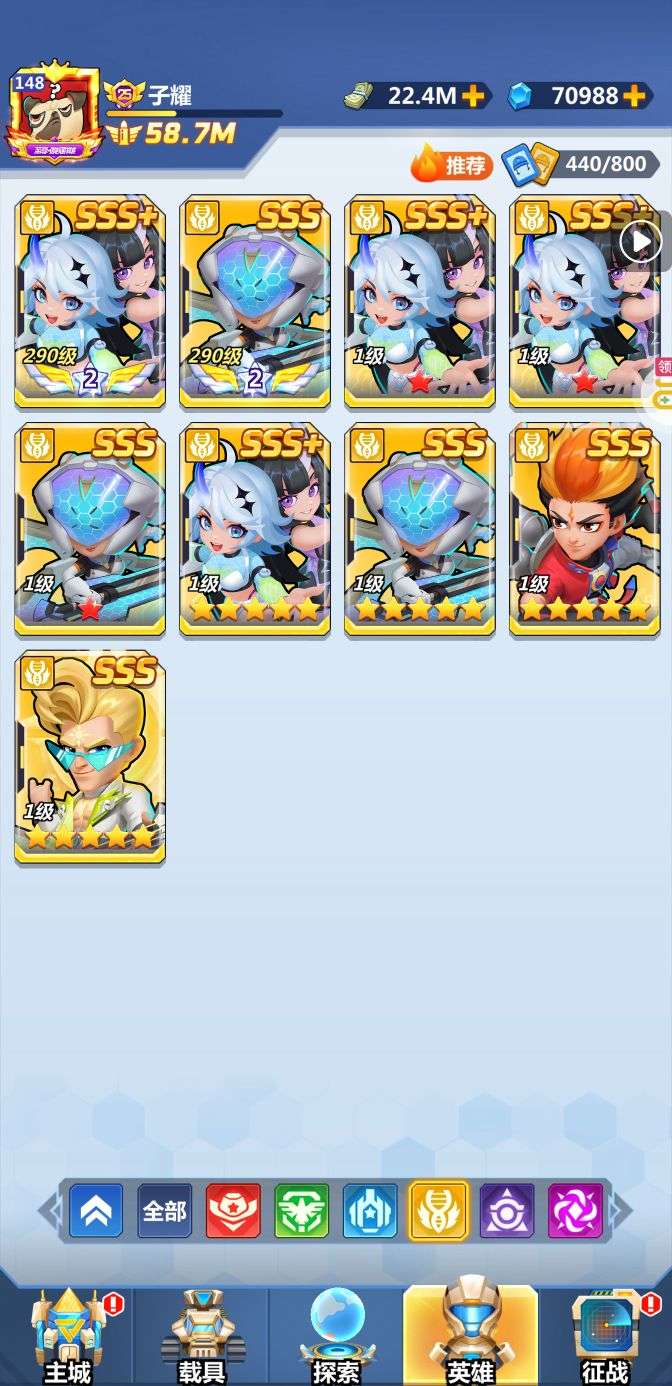Open the player avatar profile
Viewport: 672px width, 1386px height.
(x=56, y=114)
